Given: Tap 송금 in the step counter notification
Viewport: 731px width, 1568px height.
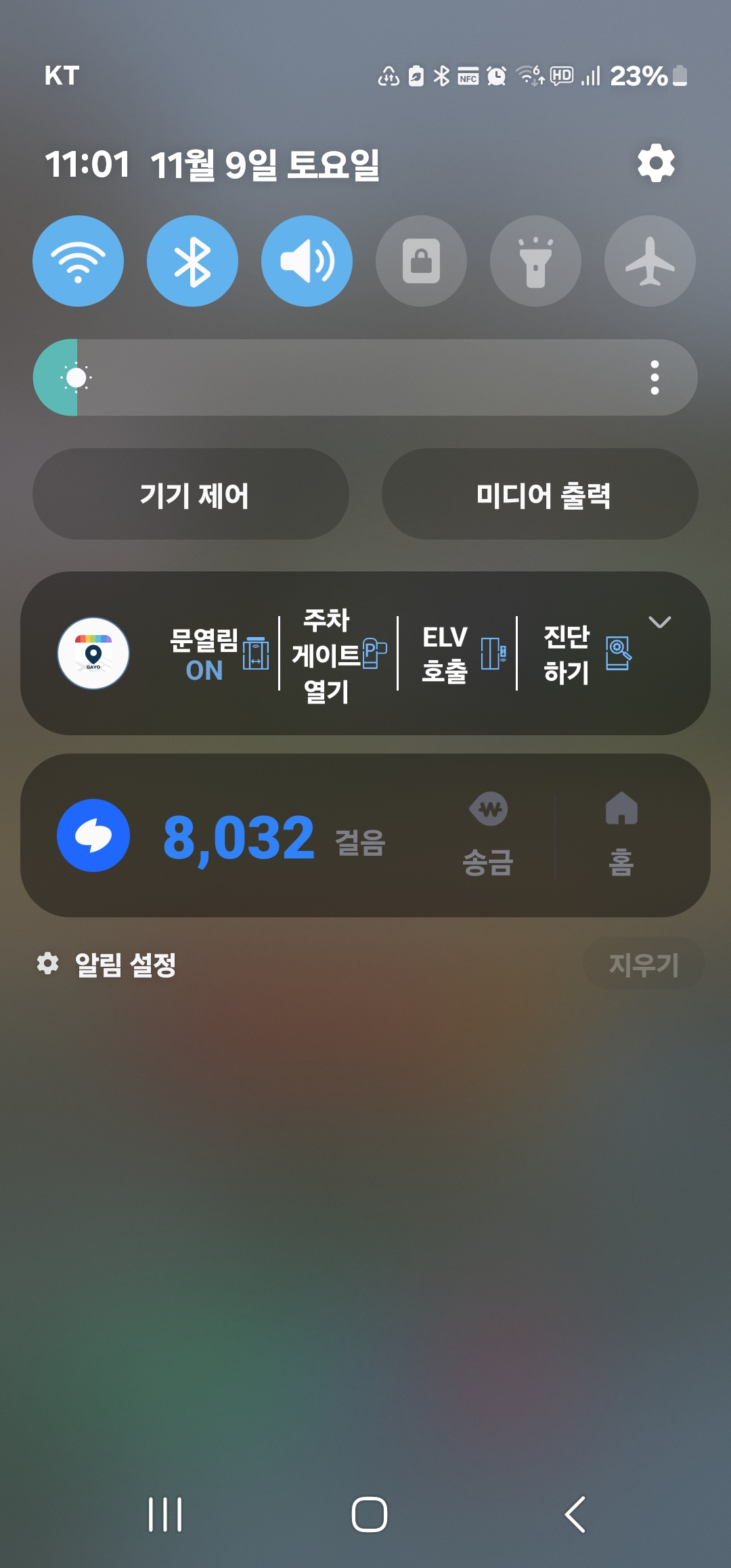Looking at the screenshot, I should [x=488, y=835].
